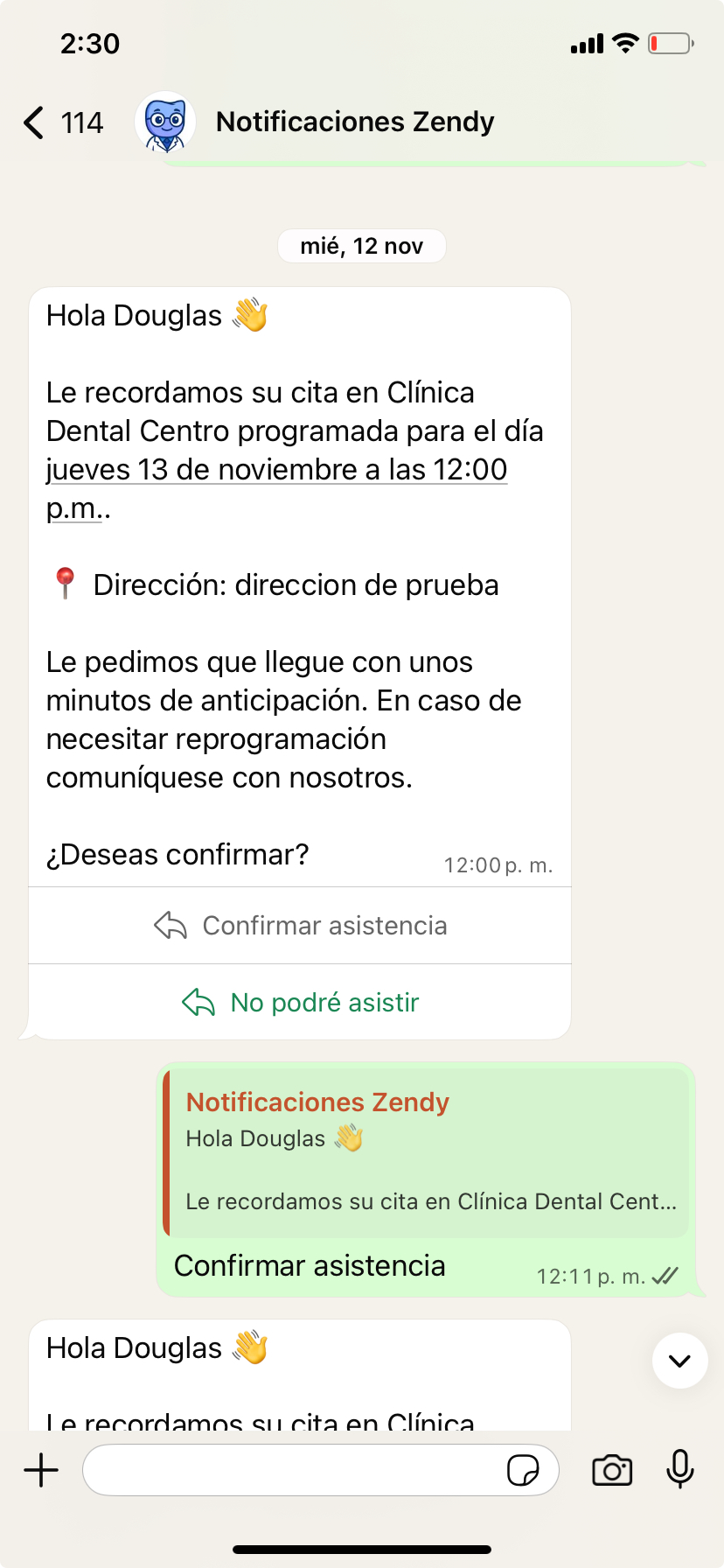Tap the Confirmar asistencia quick reply
The image size is (724, 1568).
coord(300,926)
